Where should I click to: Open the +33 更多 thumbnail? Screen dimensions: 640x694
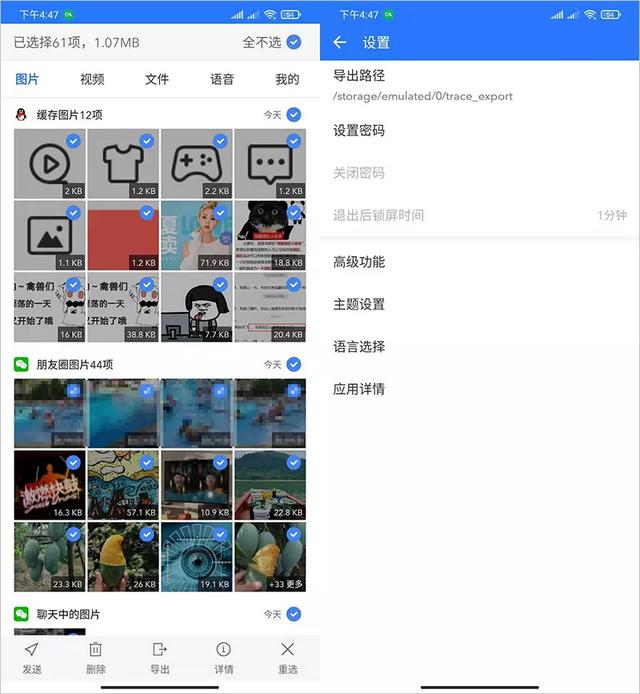coord(270,556)
